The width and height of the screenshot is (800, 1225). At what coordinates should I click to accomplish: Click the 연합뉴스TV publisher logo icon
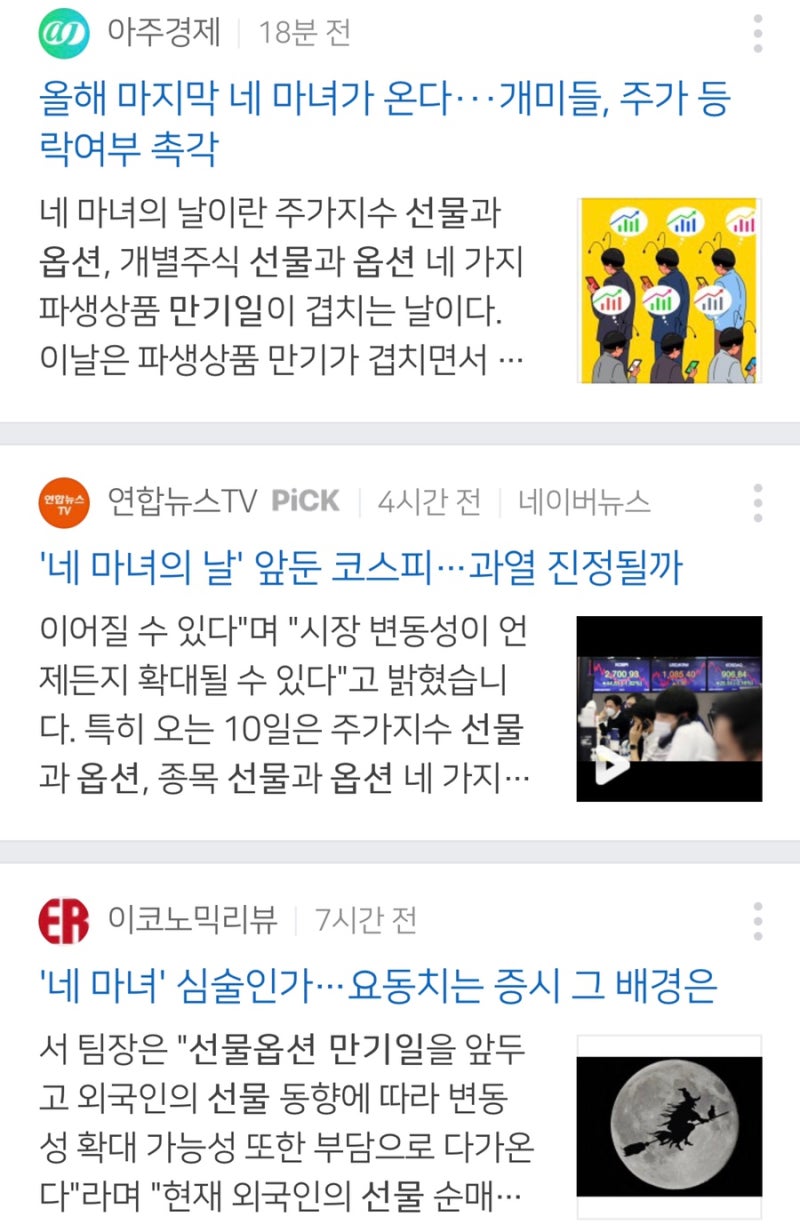click(63, 501)
